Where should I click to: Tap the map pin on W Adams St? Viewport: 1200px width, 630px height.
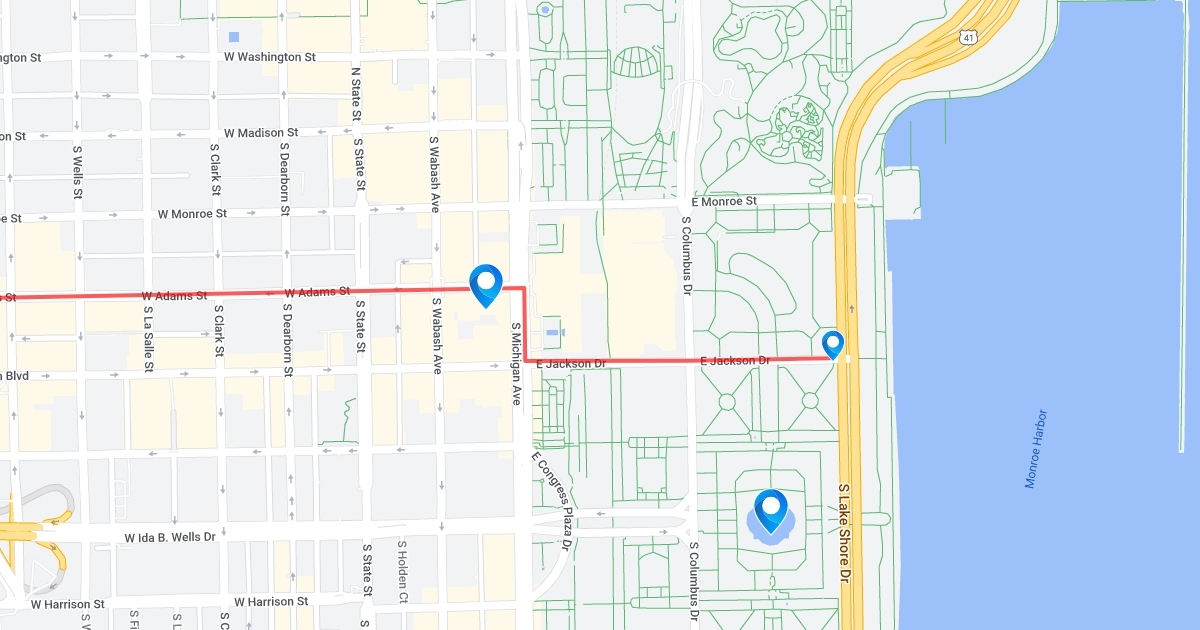pyautogui.click(x=486, y=284)
